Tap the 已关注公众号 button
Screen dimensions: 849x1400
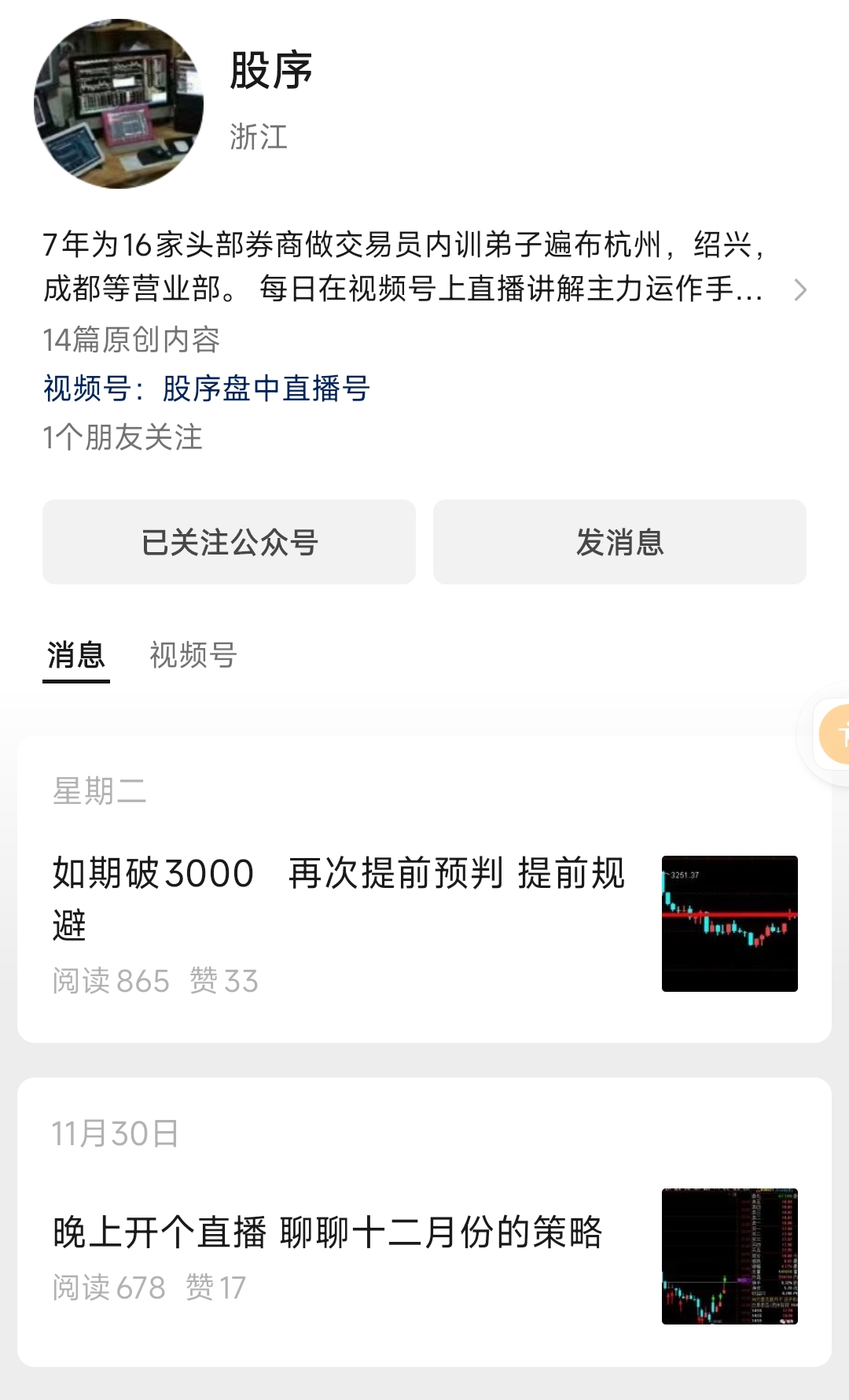(x=229, y=542)
